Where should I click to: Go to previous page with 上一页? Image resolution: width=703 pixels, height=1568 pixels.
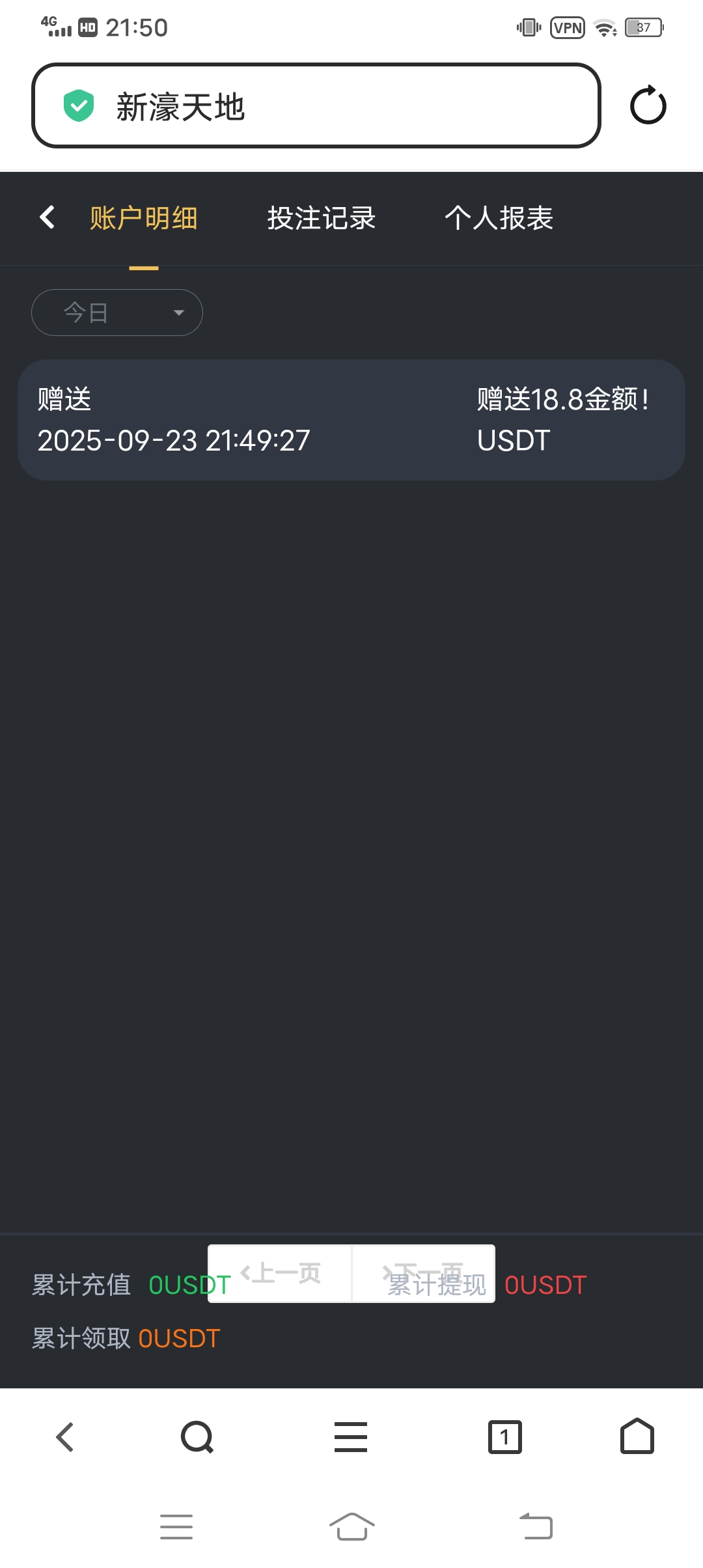[280, 1272]
